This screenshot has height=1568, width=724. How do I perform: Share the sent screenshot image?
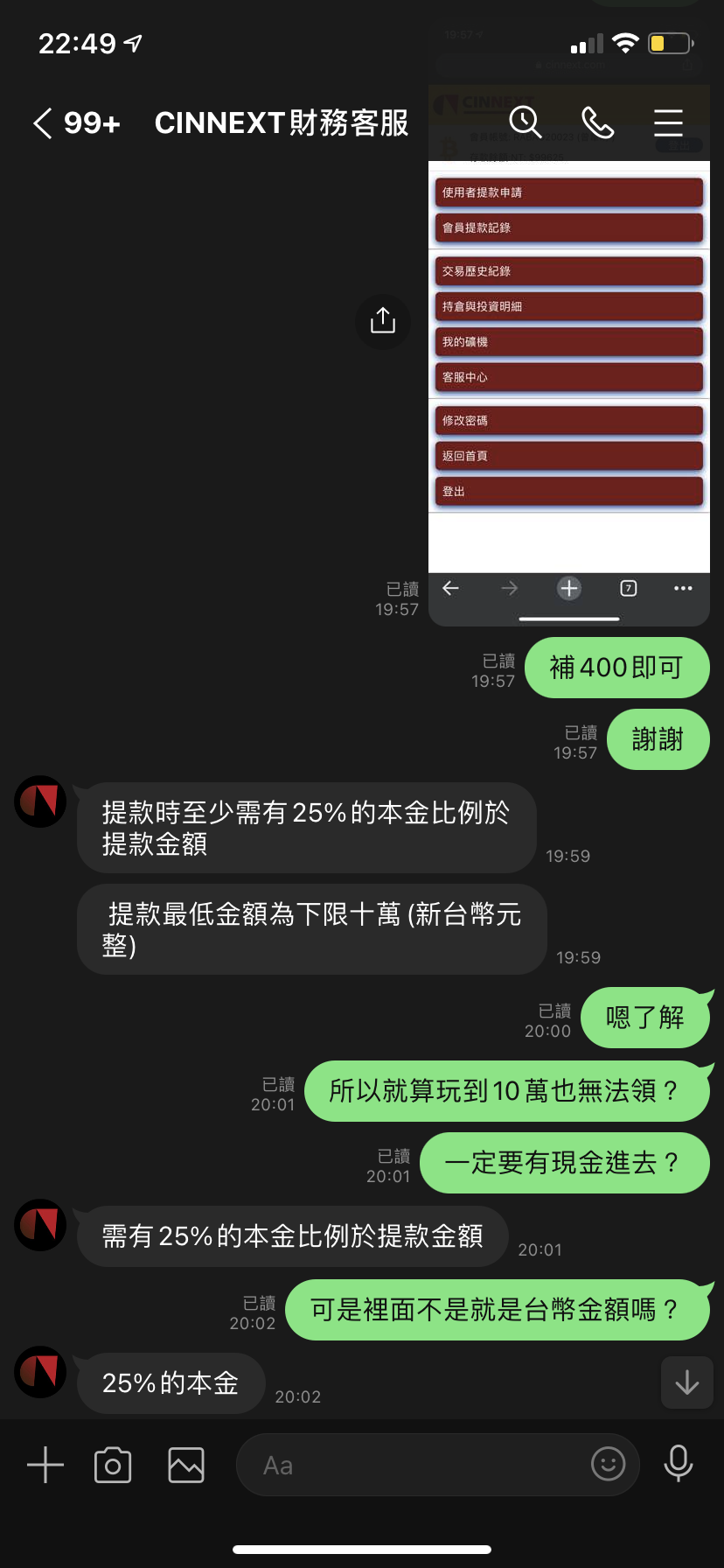point(383,321)
